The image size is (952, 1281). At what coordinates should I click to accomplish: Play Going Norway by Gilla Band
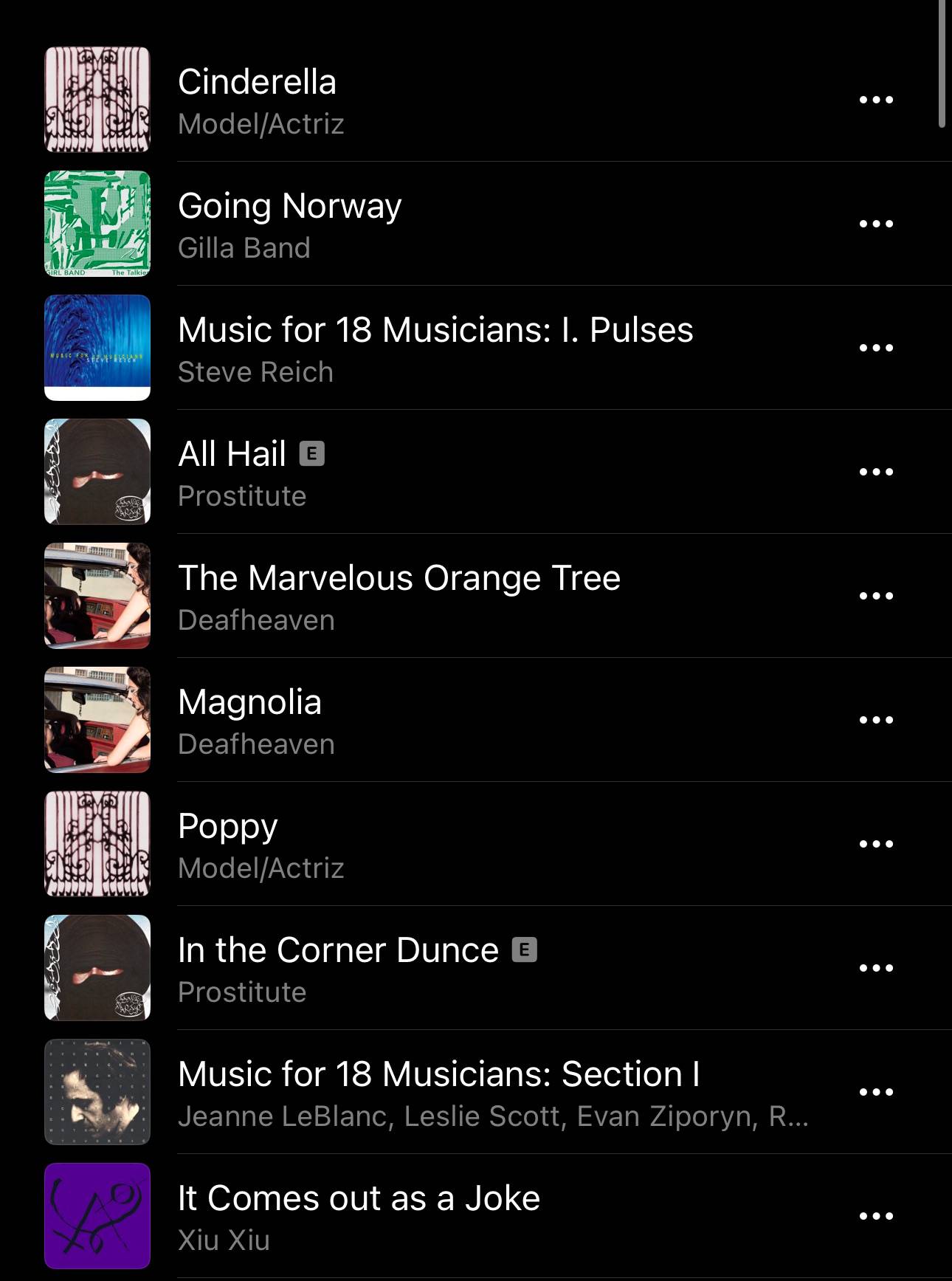476,224
